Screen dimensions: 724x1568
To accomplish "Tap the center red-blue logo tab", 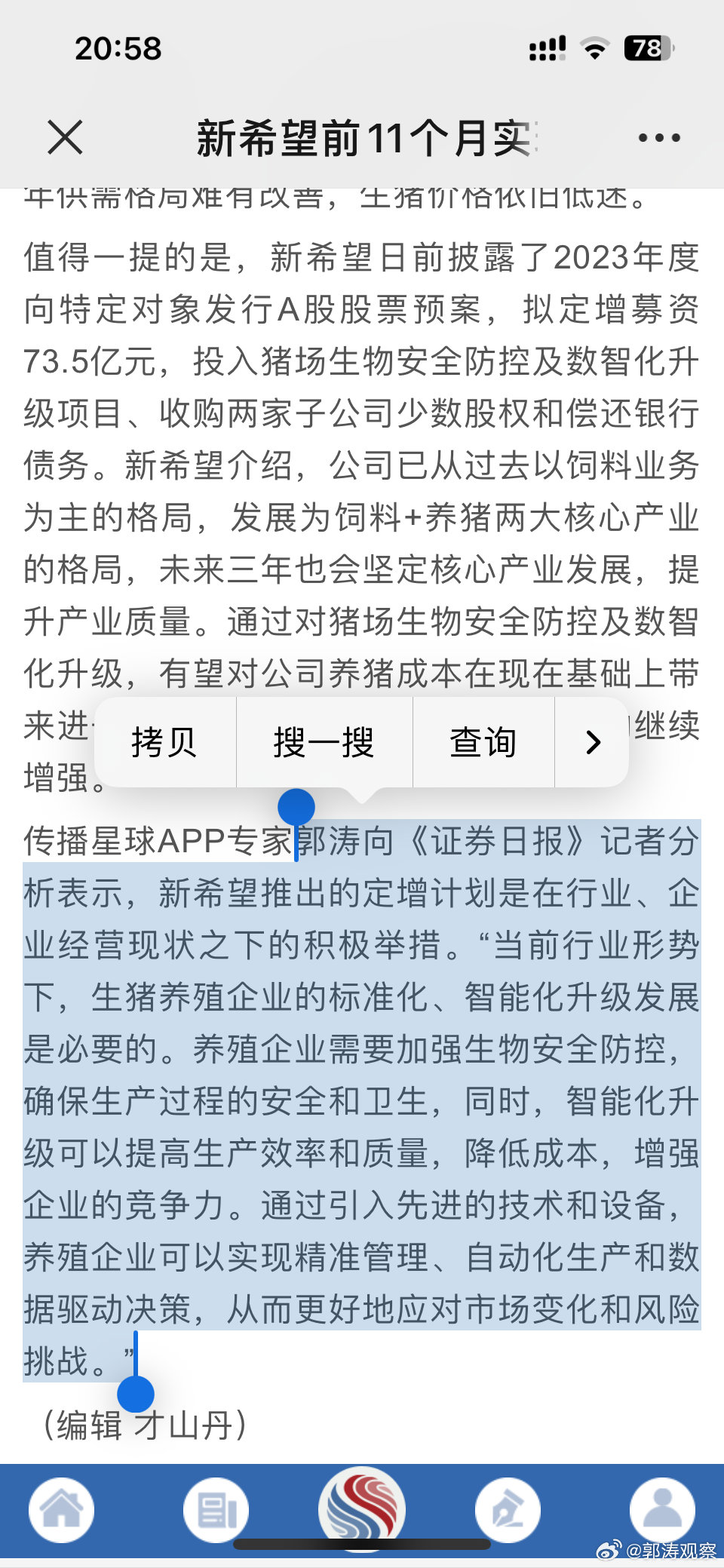I will click(362, 1508).
